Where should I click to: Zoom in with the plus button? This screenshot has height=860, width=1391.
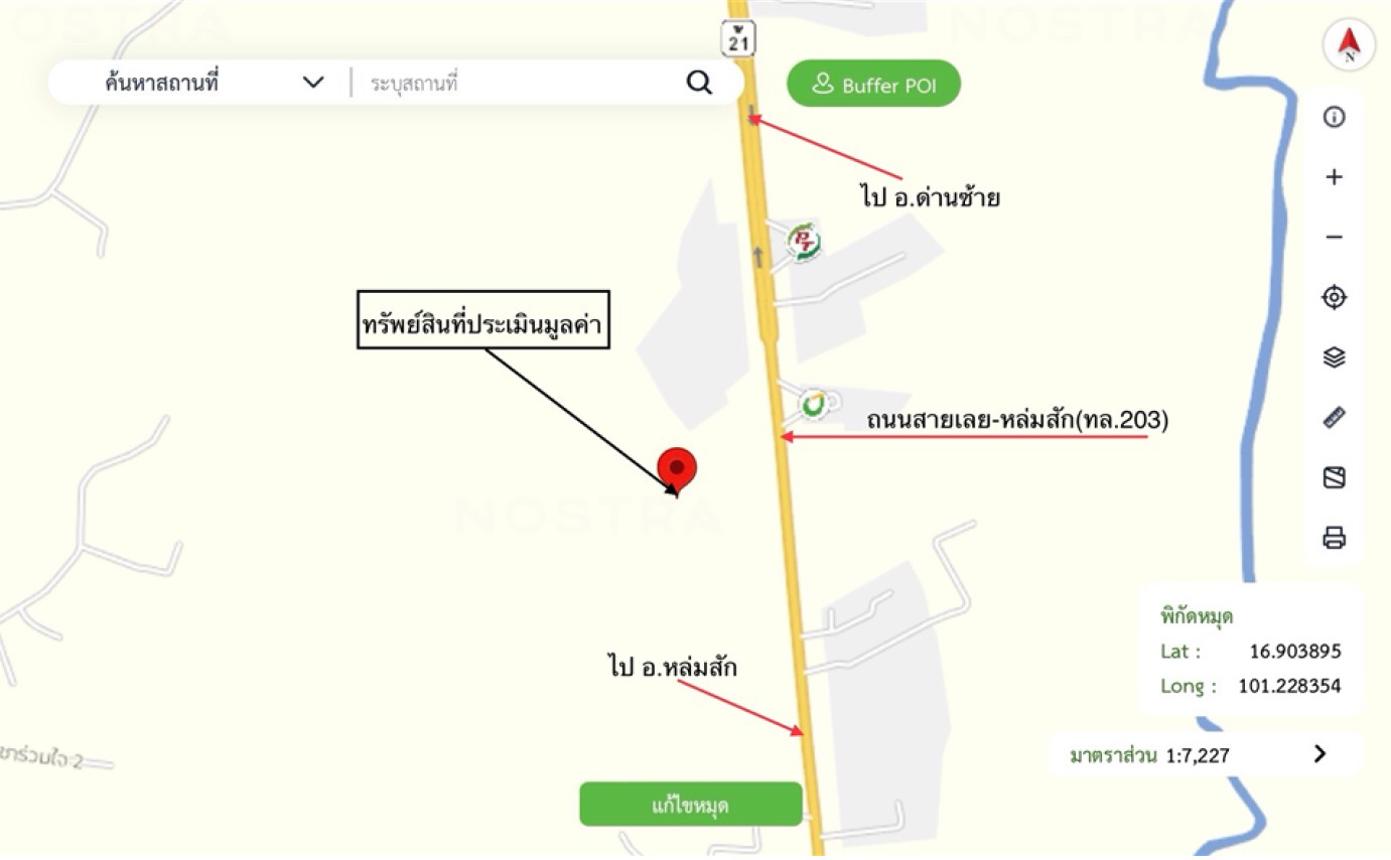tap(1334, 178)
